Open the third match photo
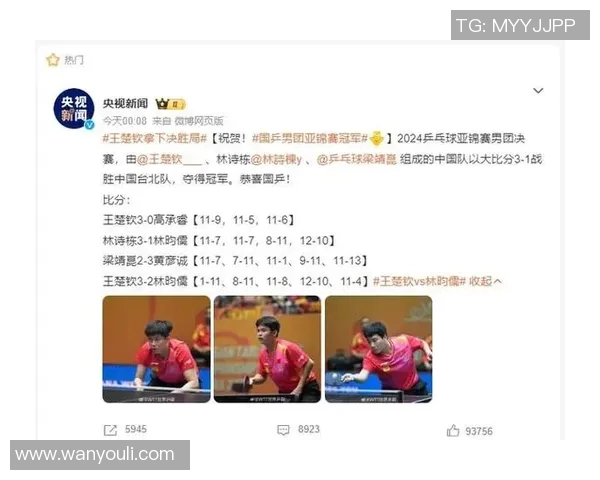Screen dimensions: 600x480 [x=378, y=349]
